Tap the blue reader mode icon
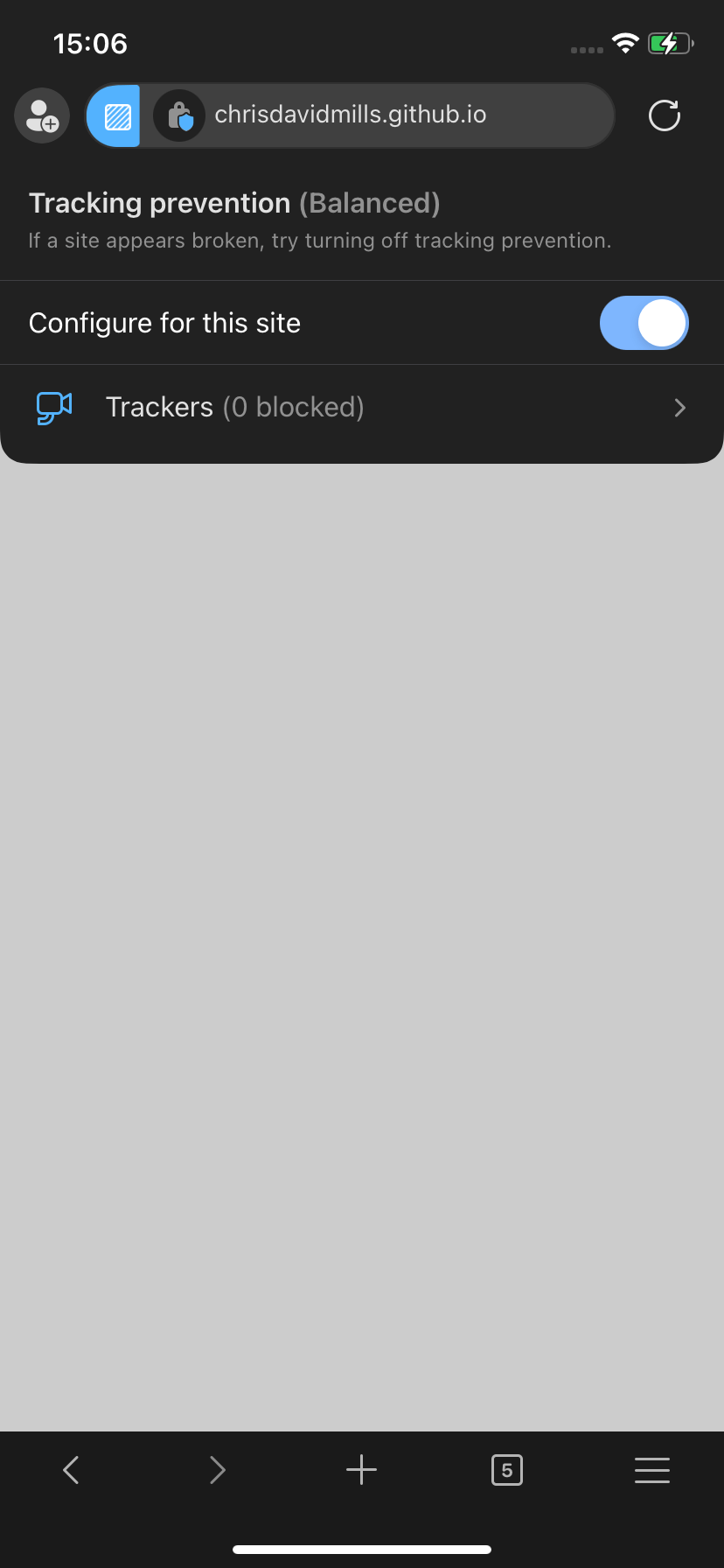Viewport: 724px width, 1568px height. (115, 115)
